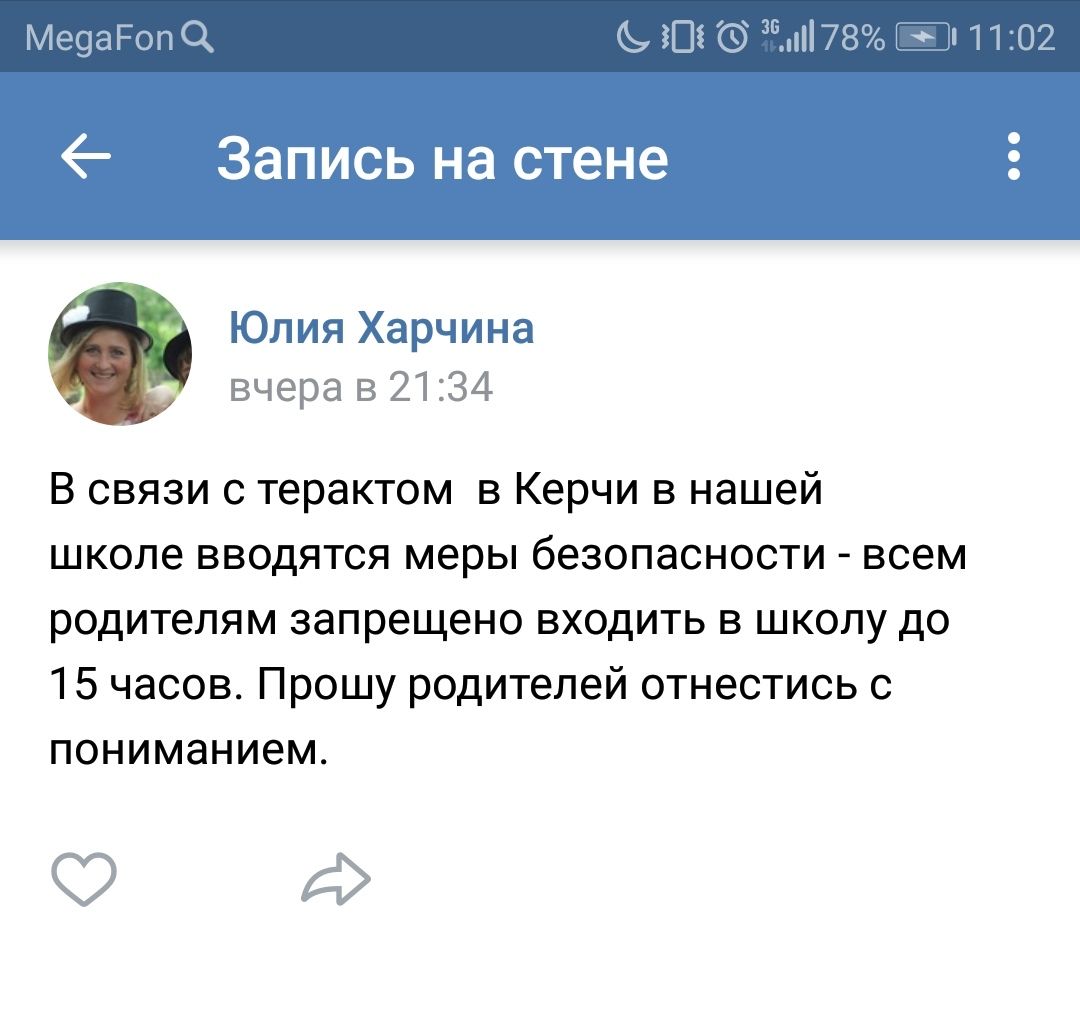
Task: Open Юлия Харчина's profile picture
Action: point(120,354)
